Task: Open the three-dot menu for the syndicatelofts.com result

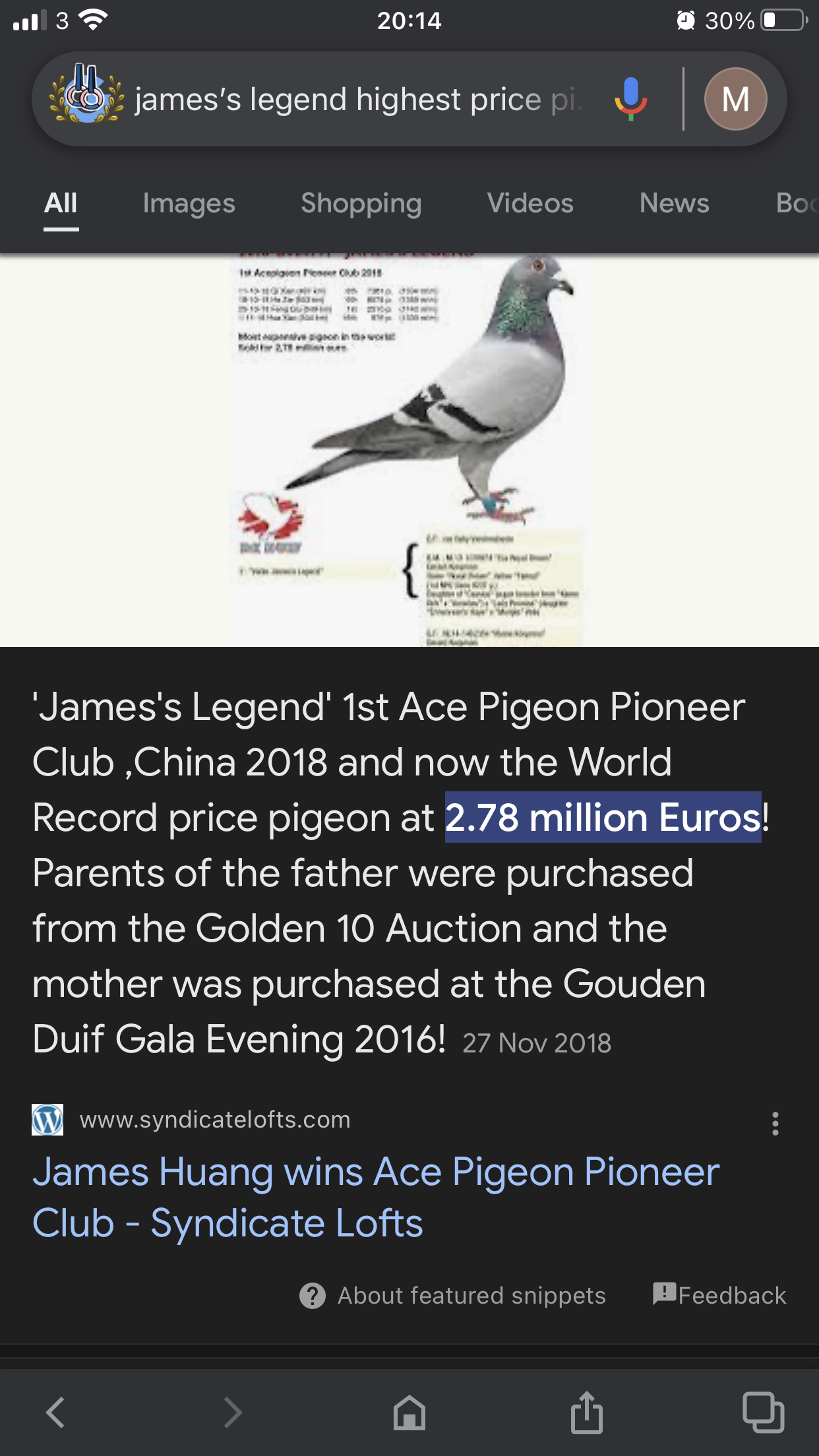Action: click(x=775, y=1123)
